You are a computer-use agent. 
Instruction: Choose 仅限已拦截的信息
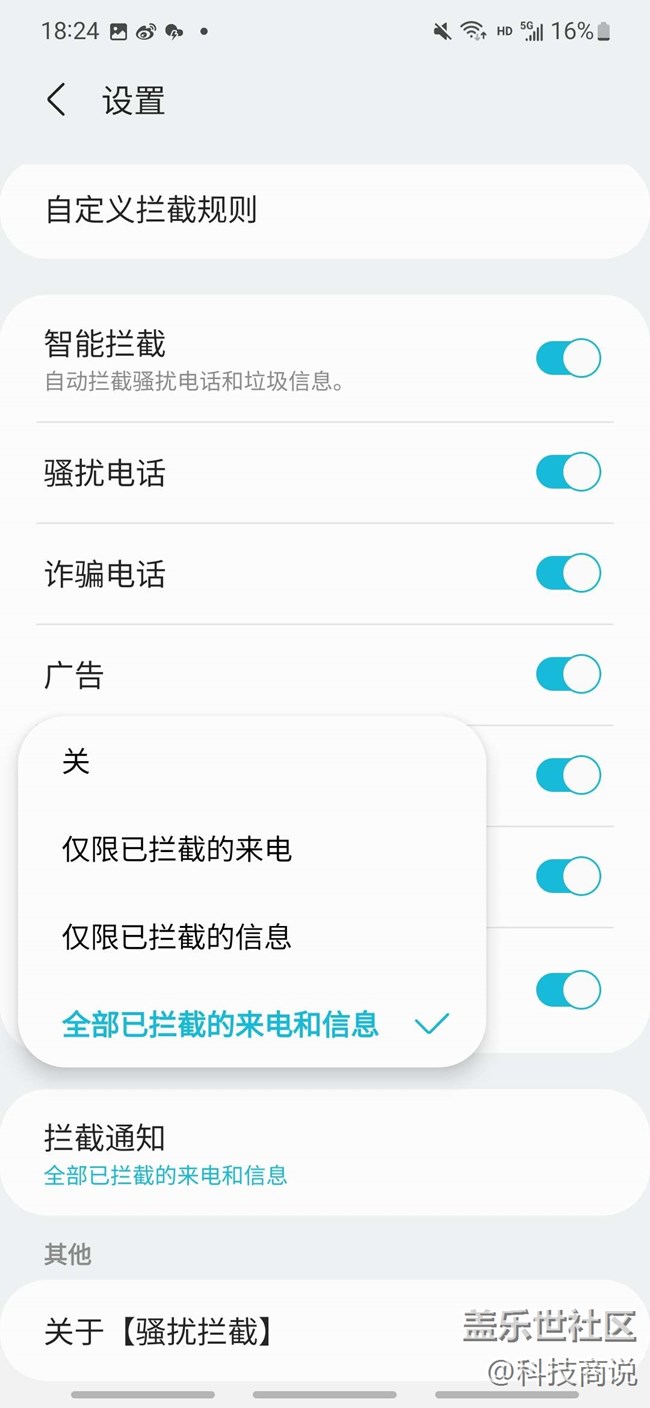[x=177, y=937]
